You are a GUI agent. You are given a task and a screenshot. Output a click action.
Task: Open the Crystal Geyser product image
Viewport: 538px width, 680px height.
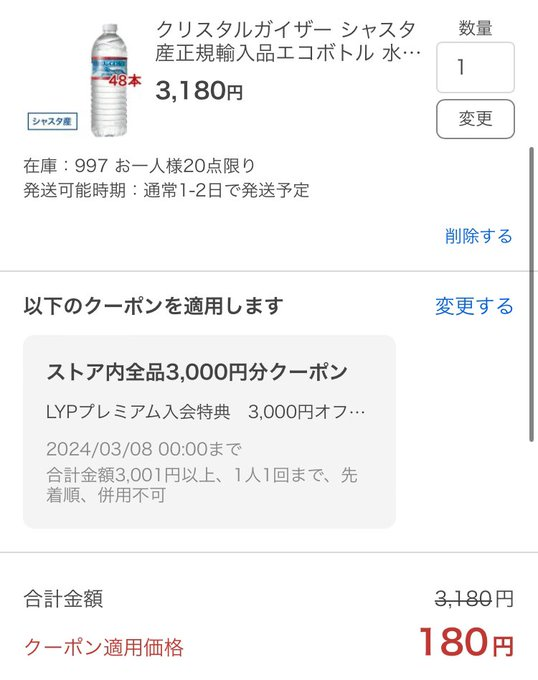[85, 80]
